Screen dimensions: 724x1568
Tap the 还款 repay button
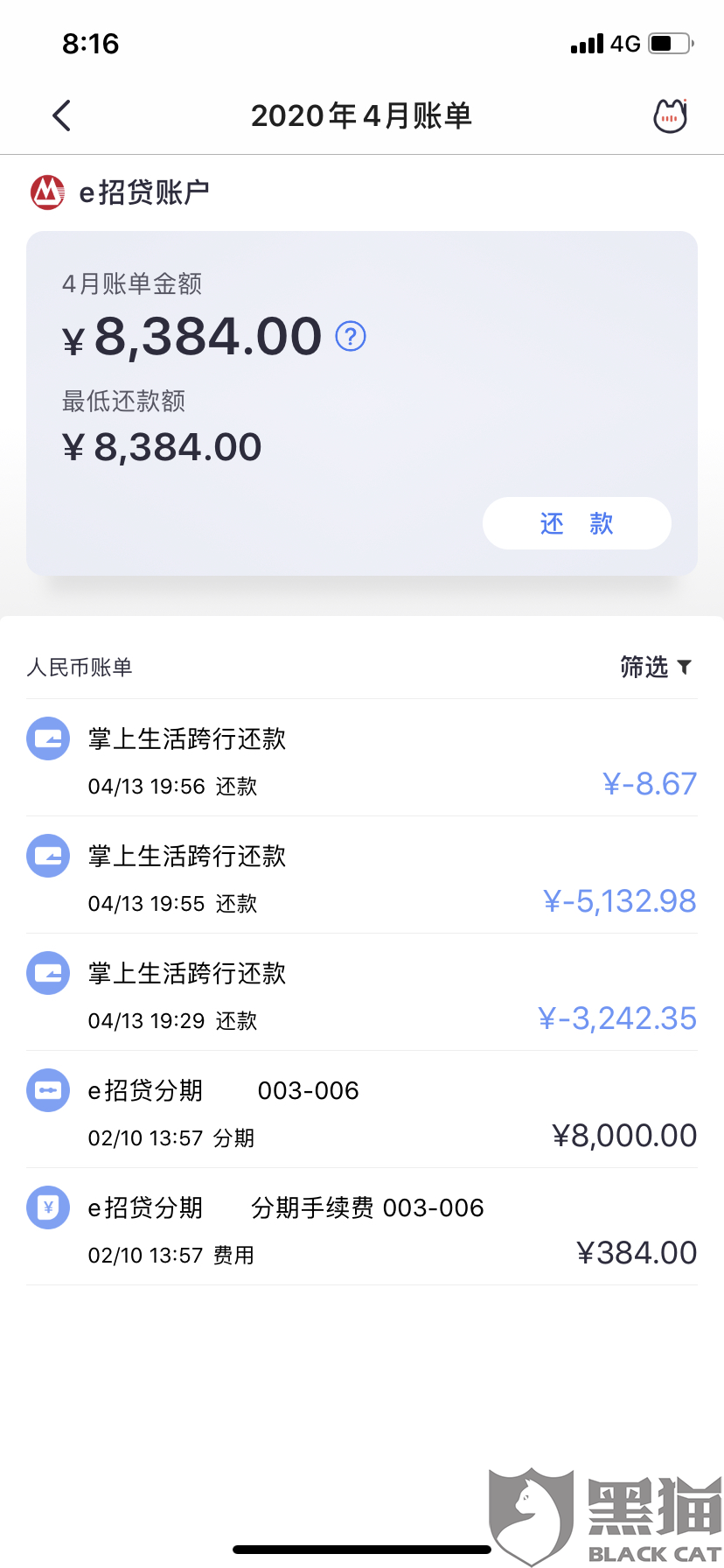(x=576, y=523)
